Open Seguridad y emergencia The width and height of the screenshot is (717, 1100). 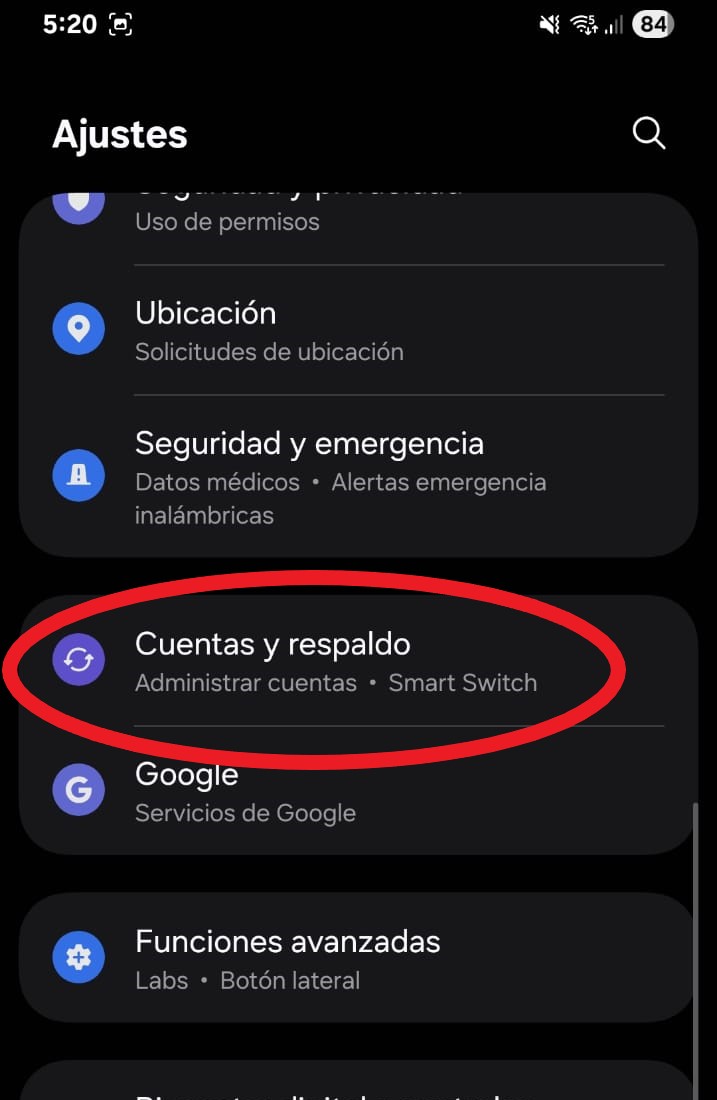pyautogui.click(x=358, y=476)
